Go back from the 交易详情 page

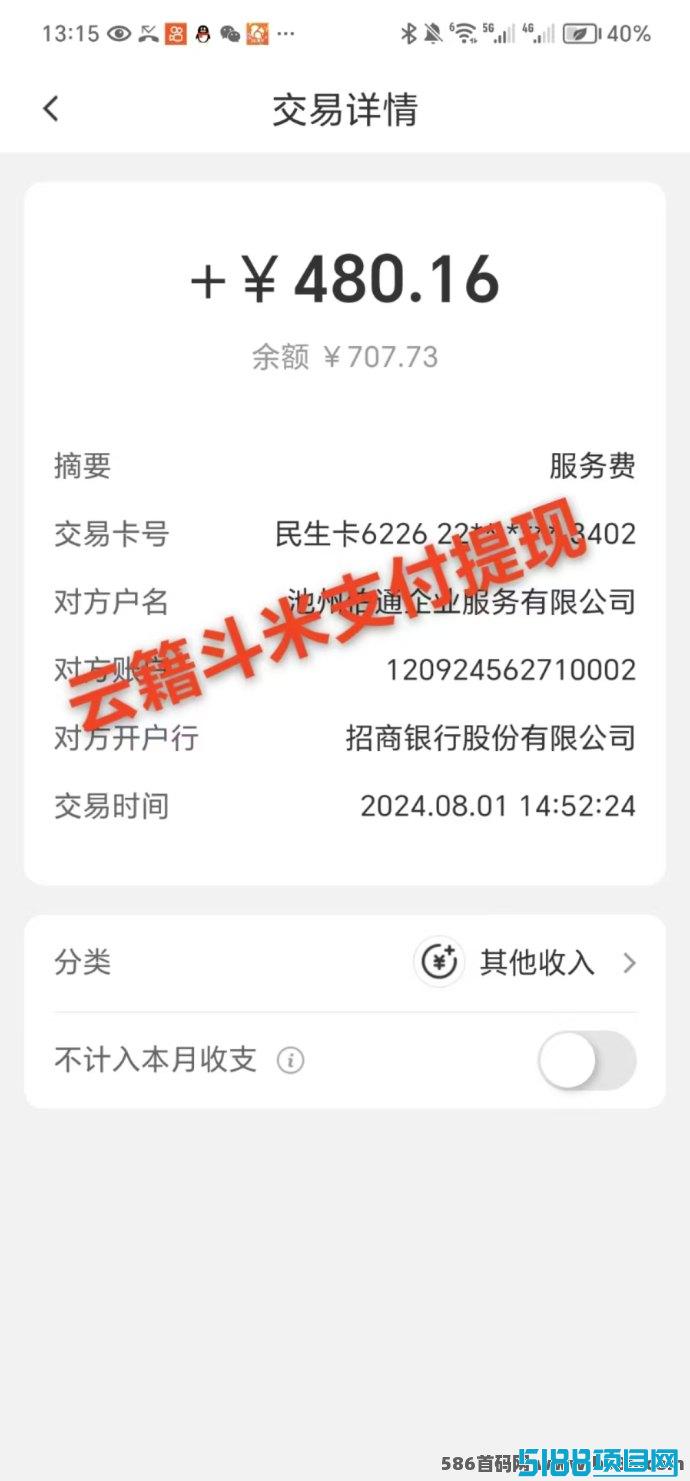coord(51,109)
